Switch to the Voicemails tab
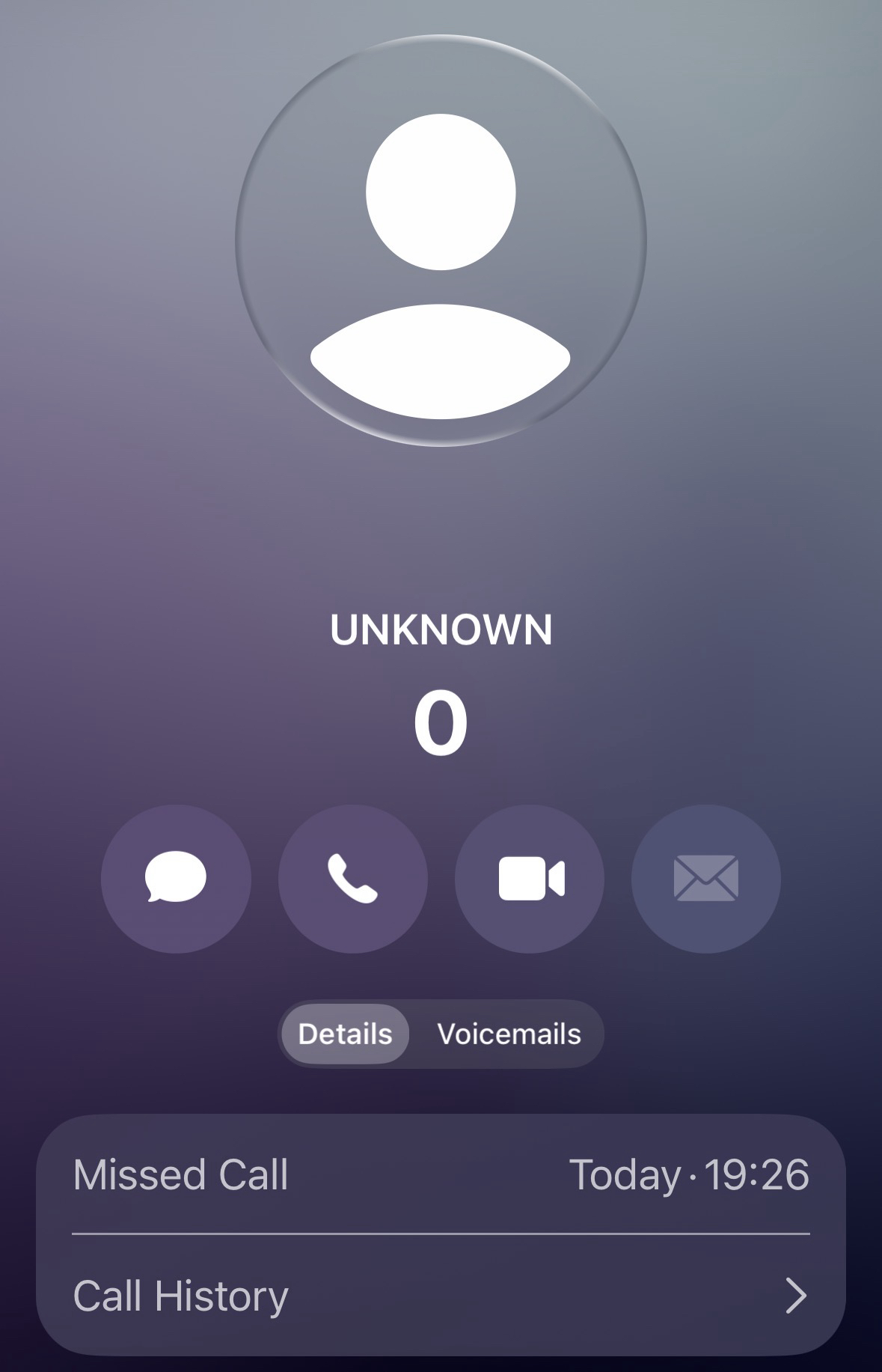This screenshot has width=882, height=1372. click(x=509, y=1034)
